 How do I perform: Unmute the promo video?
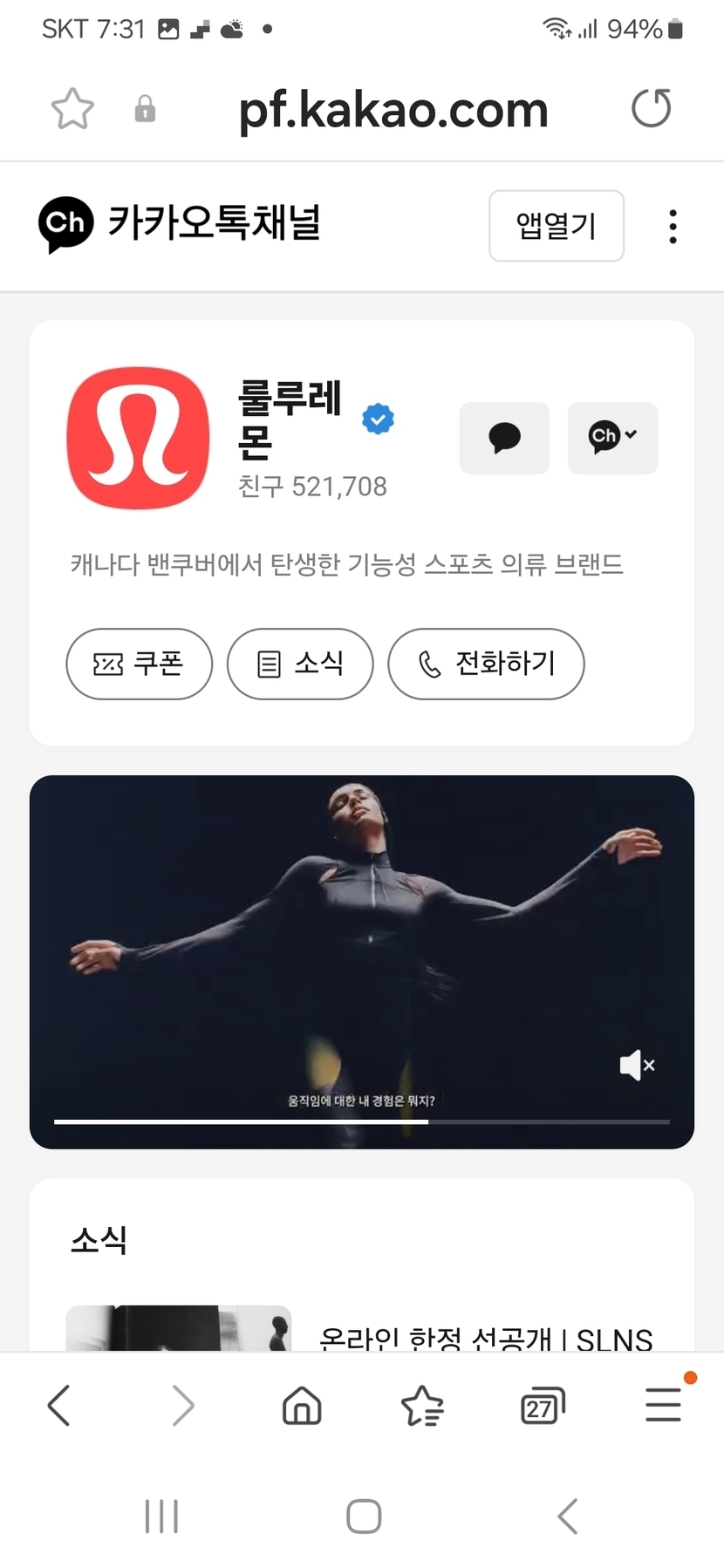tap(637, 1065)
